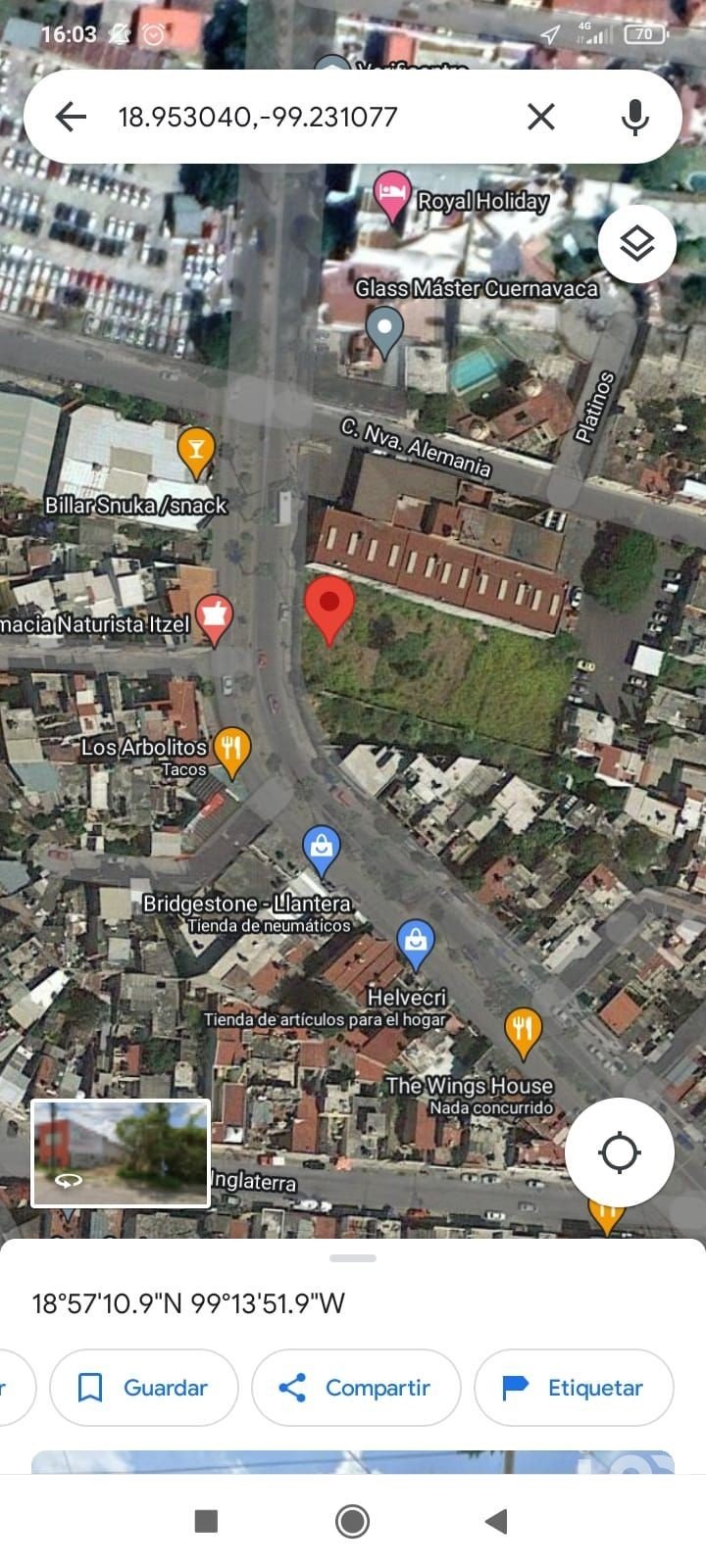Go back using the search bar arrow
The height and width of the screenshot is (1568, 706).
click(71, 118)
